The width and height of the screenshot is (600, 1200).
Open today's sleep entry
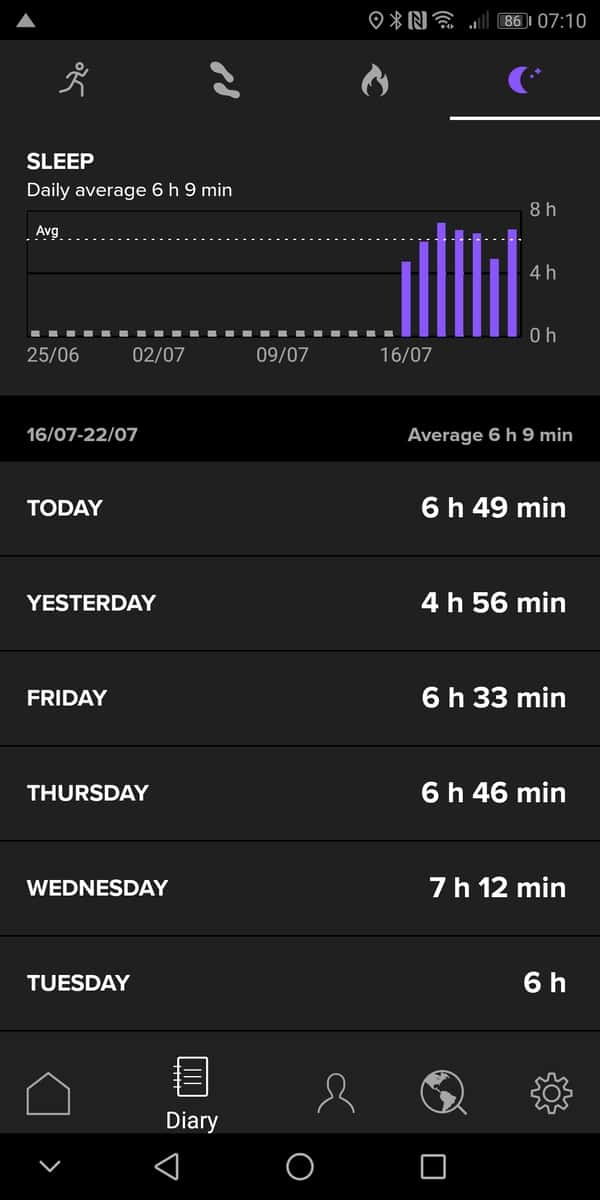(x=300, y=508)
